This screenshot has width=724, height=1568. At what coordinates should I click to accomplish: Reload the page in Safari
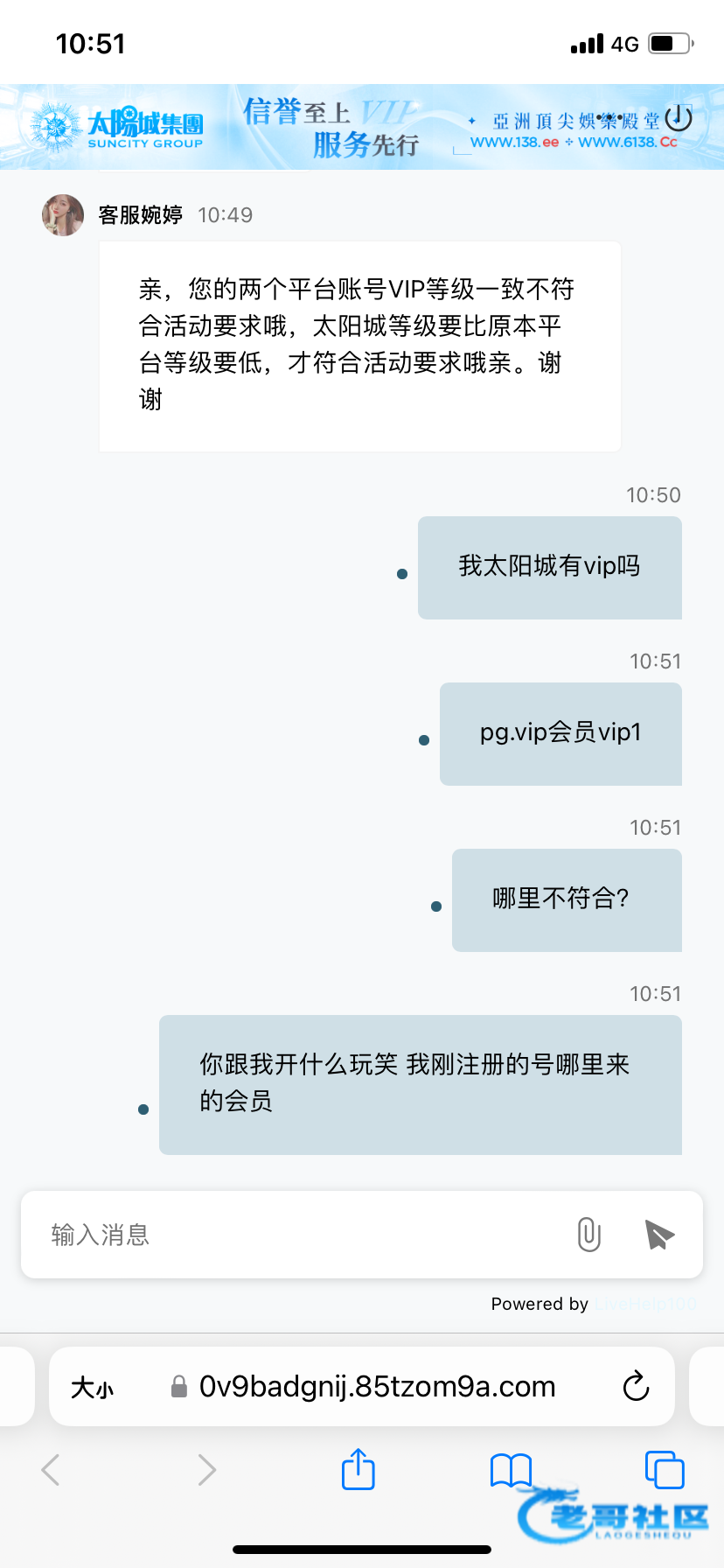point(636,1387)
